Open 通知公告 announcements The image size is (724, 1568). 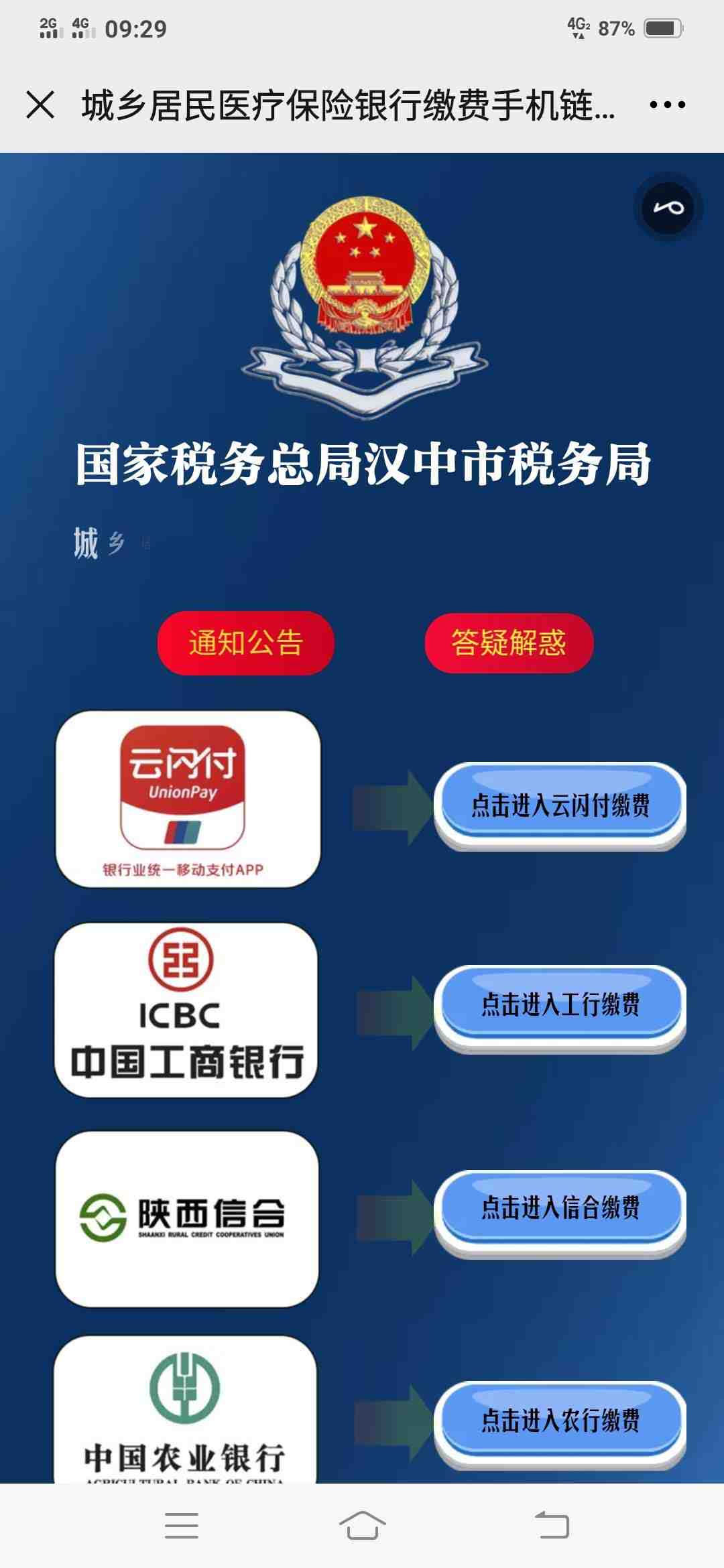pos(245,643)
